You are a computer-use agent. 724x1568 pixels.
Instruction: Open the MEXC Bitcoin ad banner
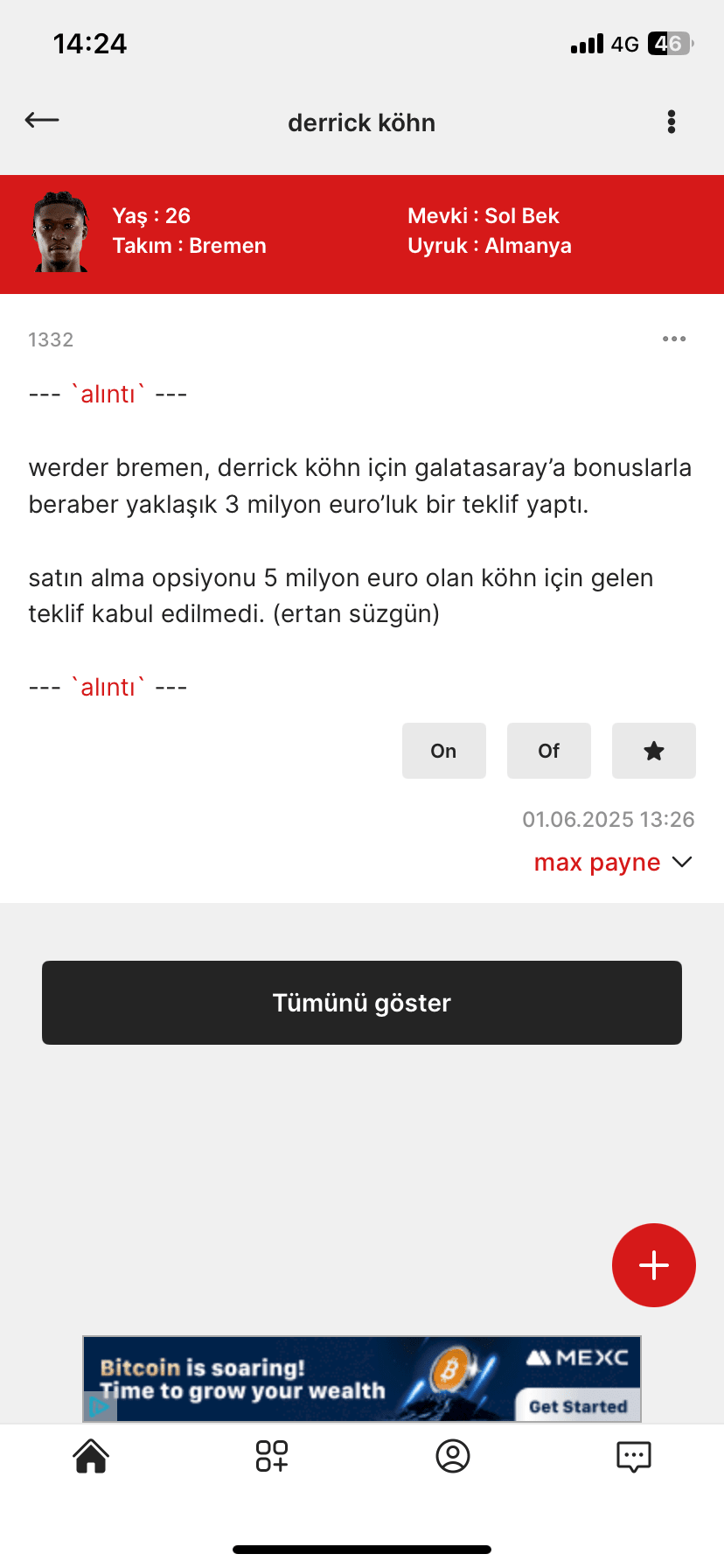362,1378
